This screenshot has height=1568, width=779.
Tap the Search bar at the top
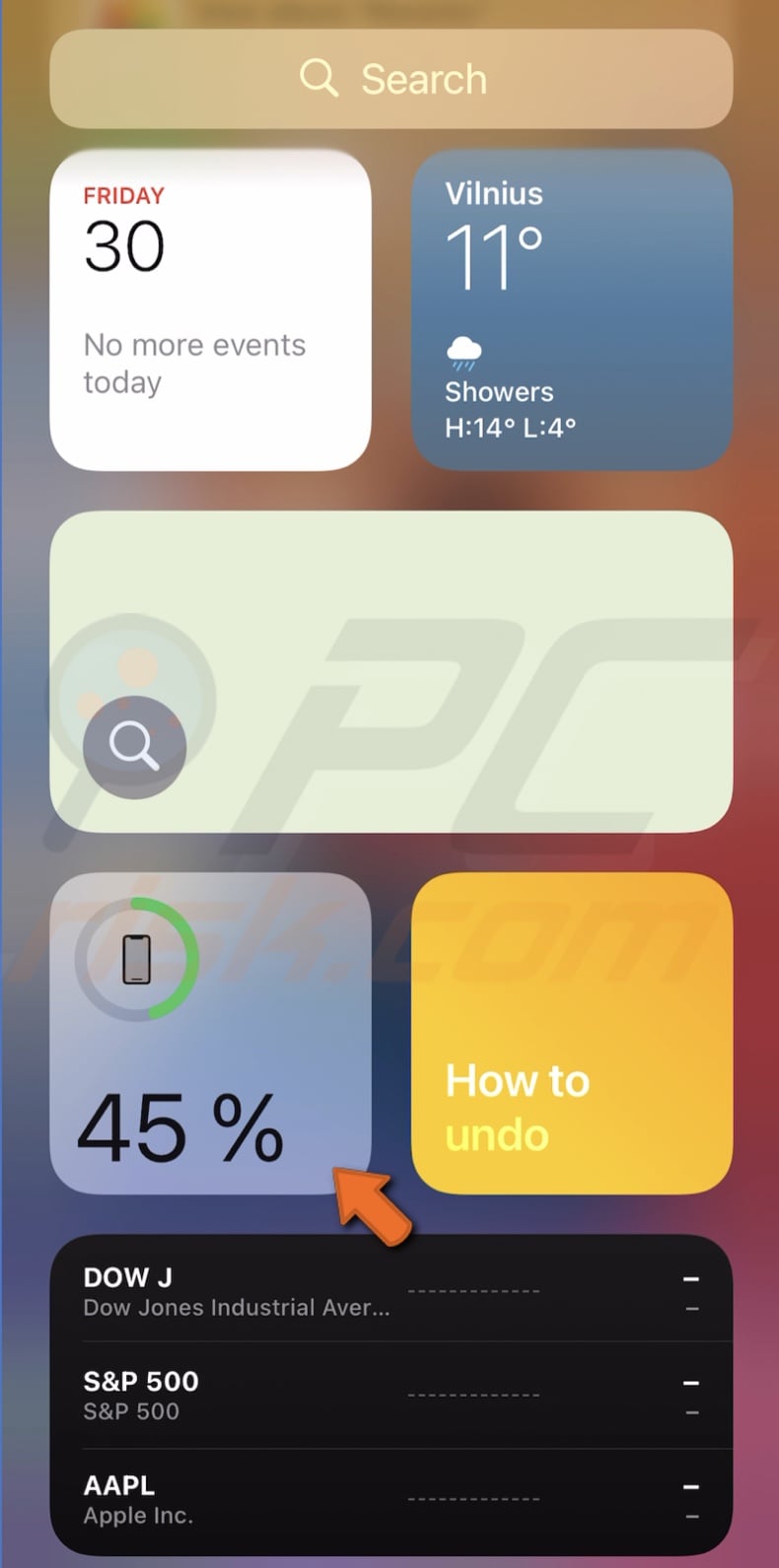[x=391, y=78]
